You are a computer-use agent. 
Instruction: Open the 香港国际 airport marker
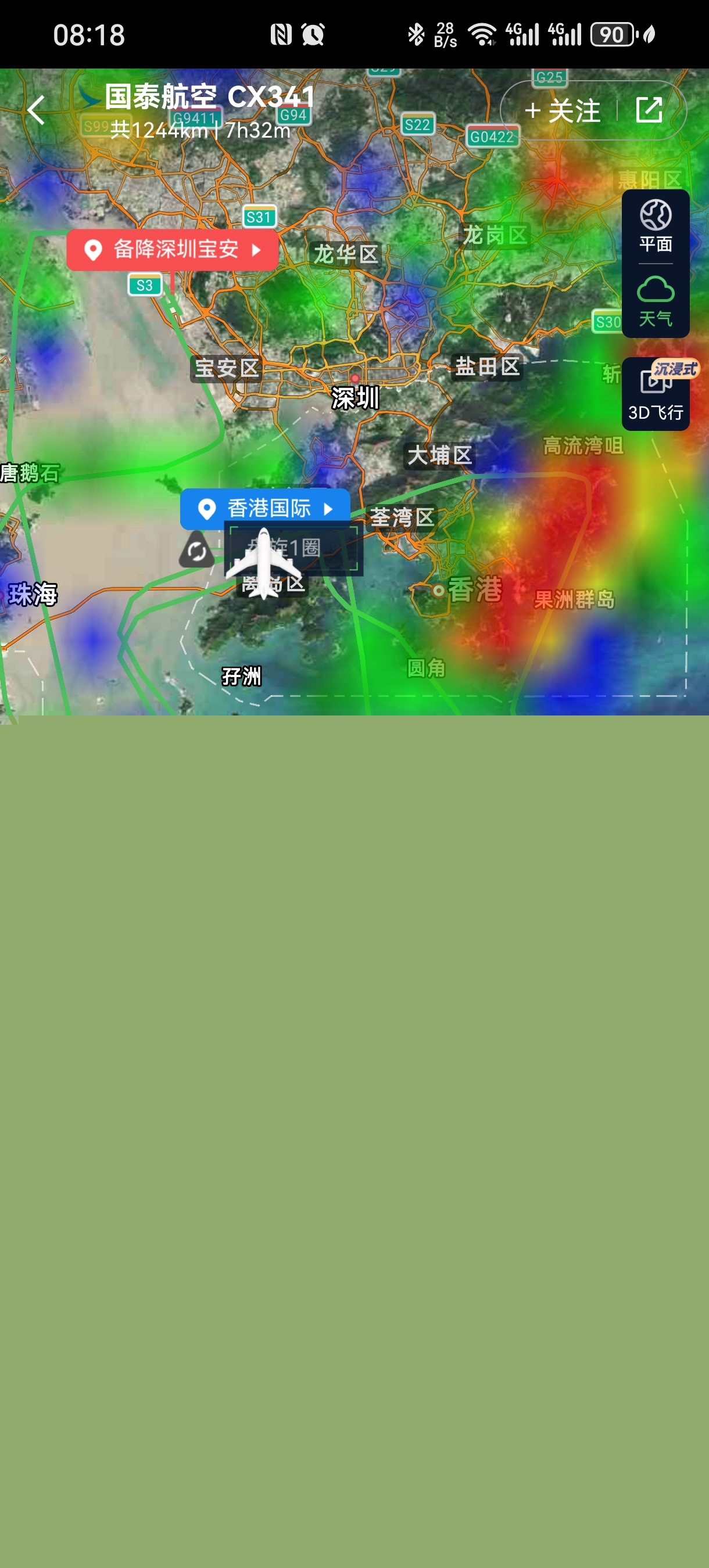point(265,508)
